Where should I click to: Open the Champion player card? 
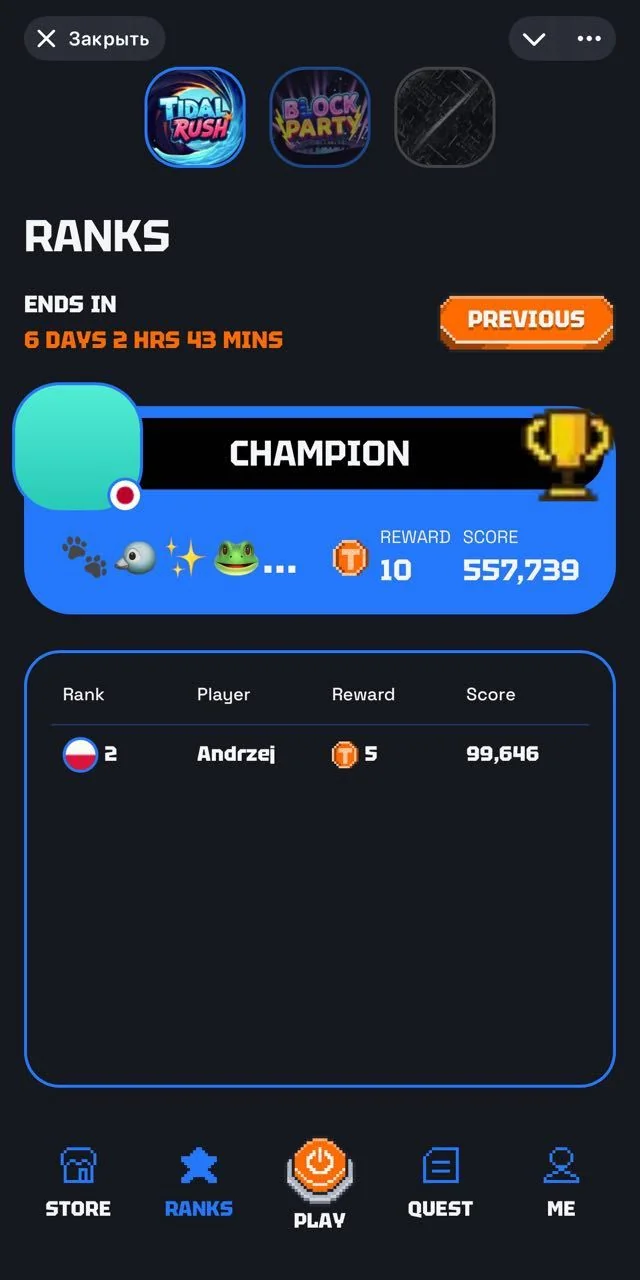320,508
